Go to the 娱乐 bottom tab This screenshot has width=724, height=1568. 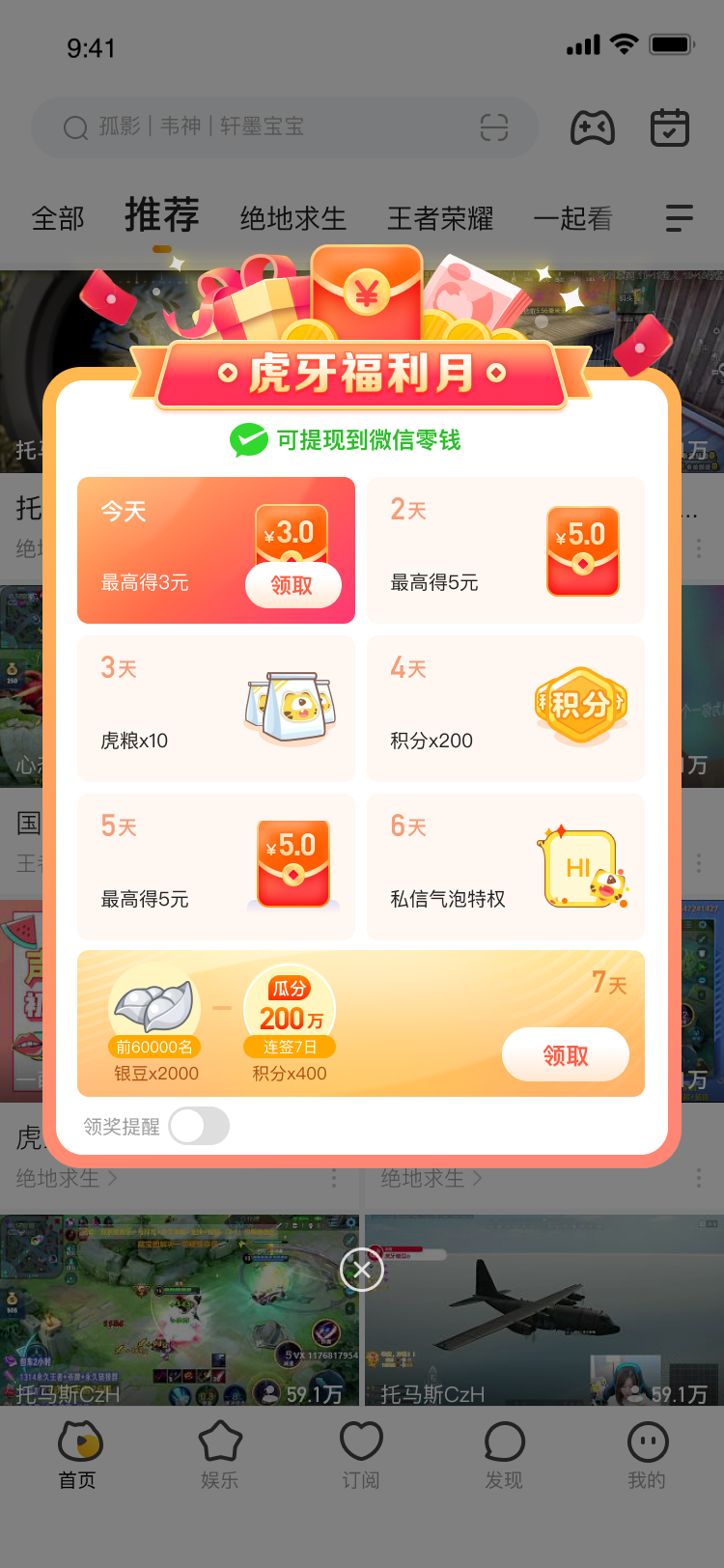219,1455
